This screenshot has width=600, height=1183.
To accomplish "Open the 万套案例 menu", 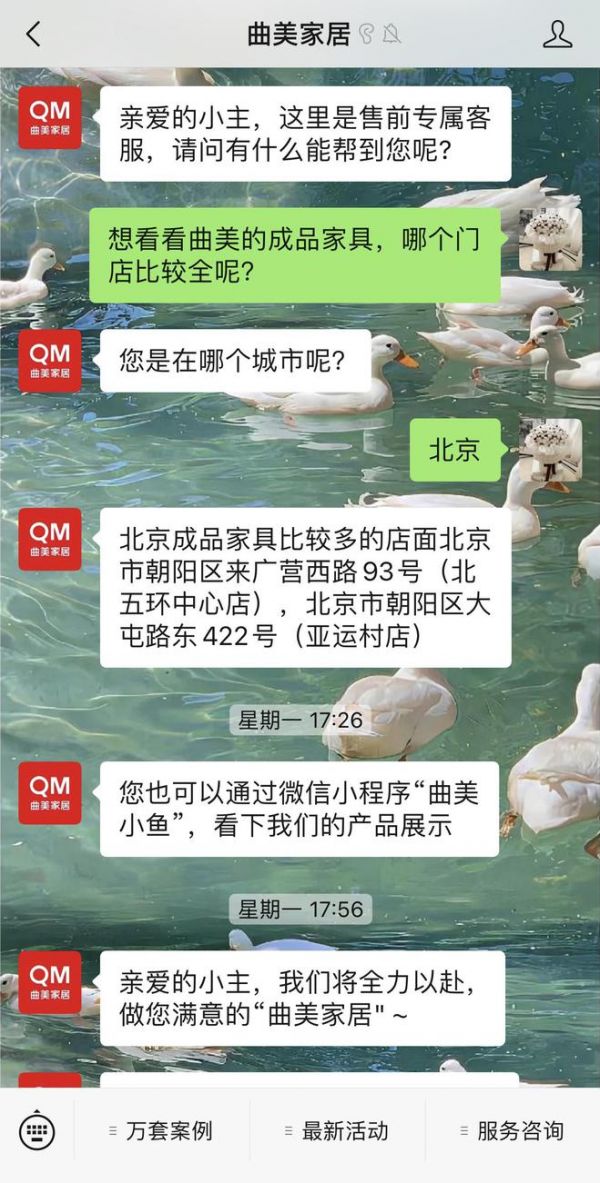I will point(161,1131).
